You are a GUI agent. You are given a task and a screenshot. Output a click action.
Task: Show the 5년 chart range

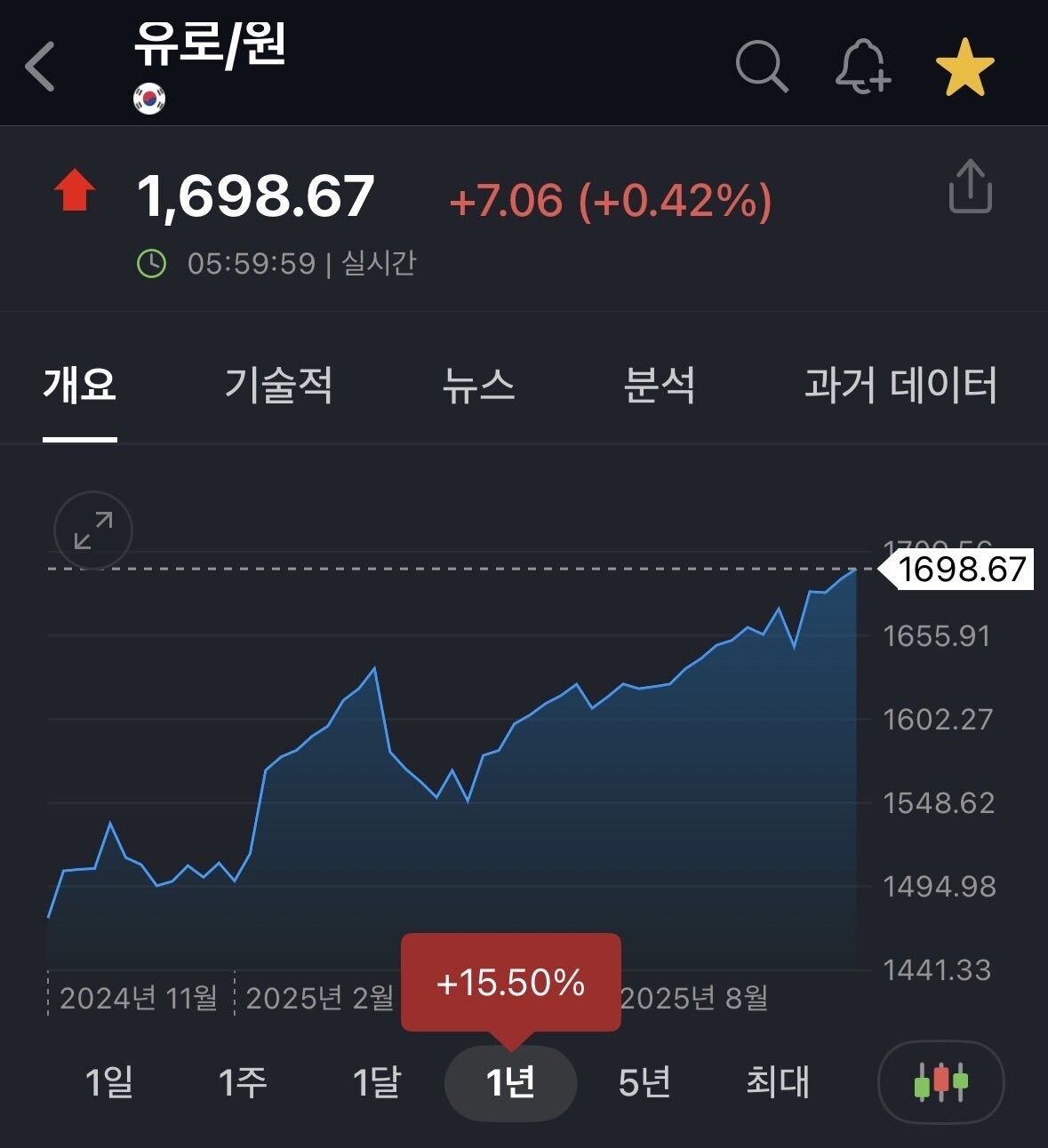[644, 1082]
